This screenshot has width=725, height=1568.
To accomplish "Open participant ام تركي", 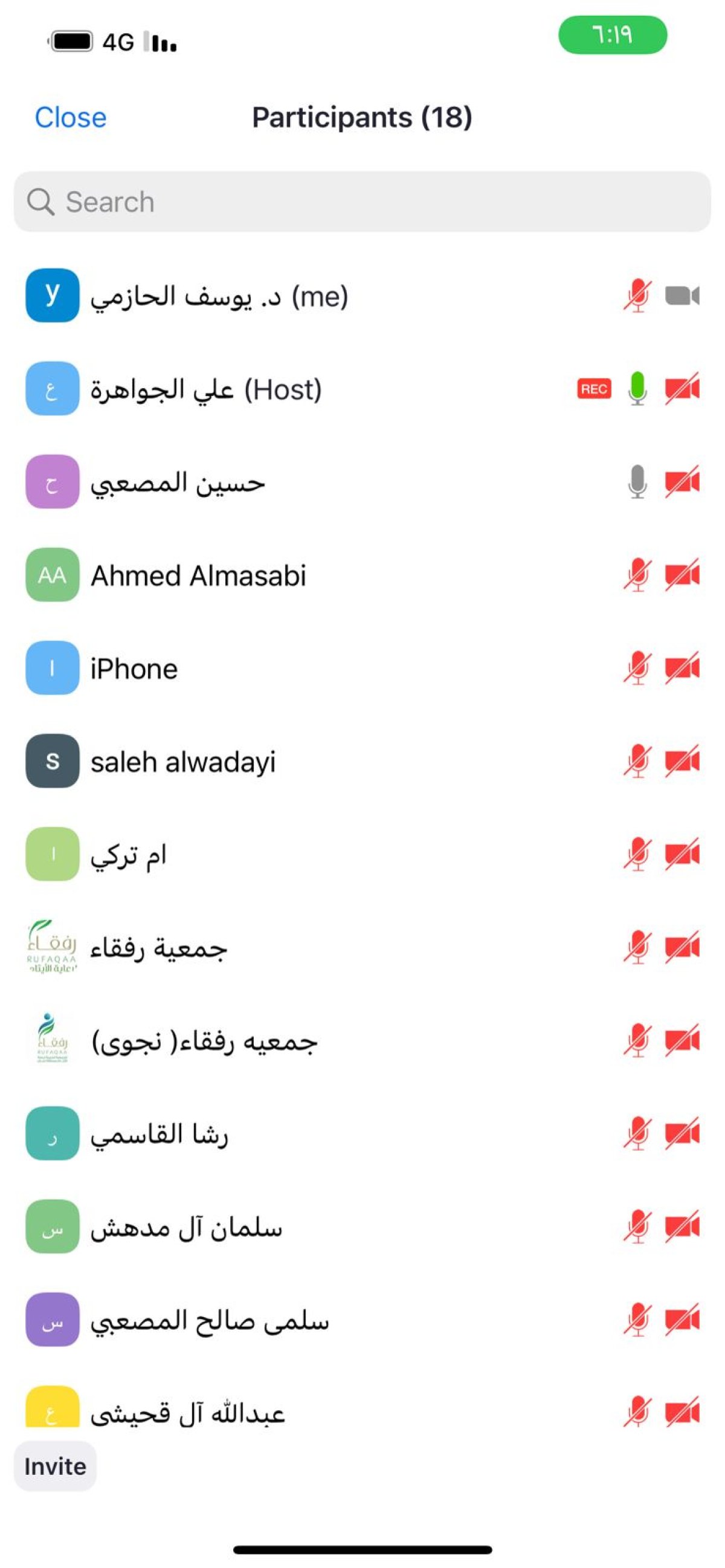I will 362,855.
